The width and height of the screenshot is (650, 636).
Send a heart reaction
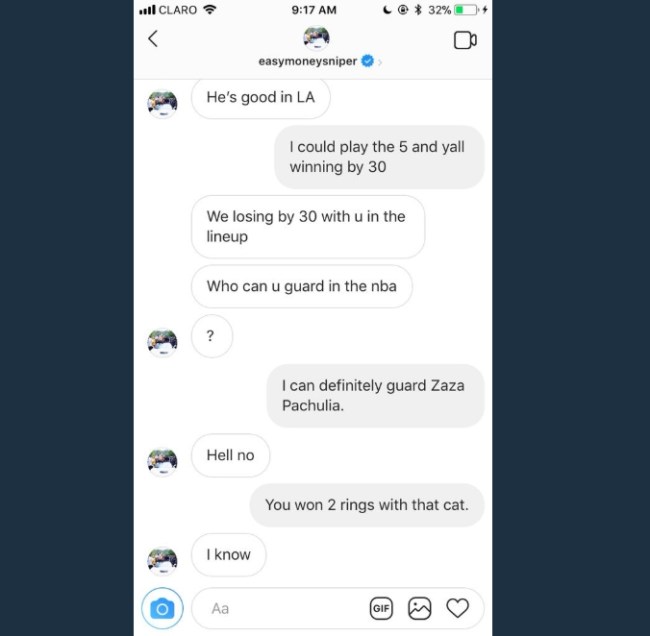[457, 608]
